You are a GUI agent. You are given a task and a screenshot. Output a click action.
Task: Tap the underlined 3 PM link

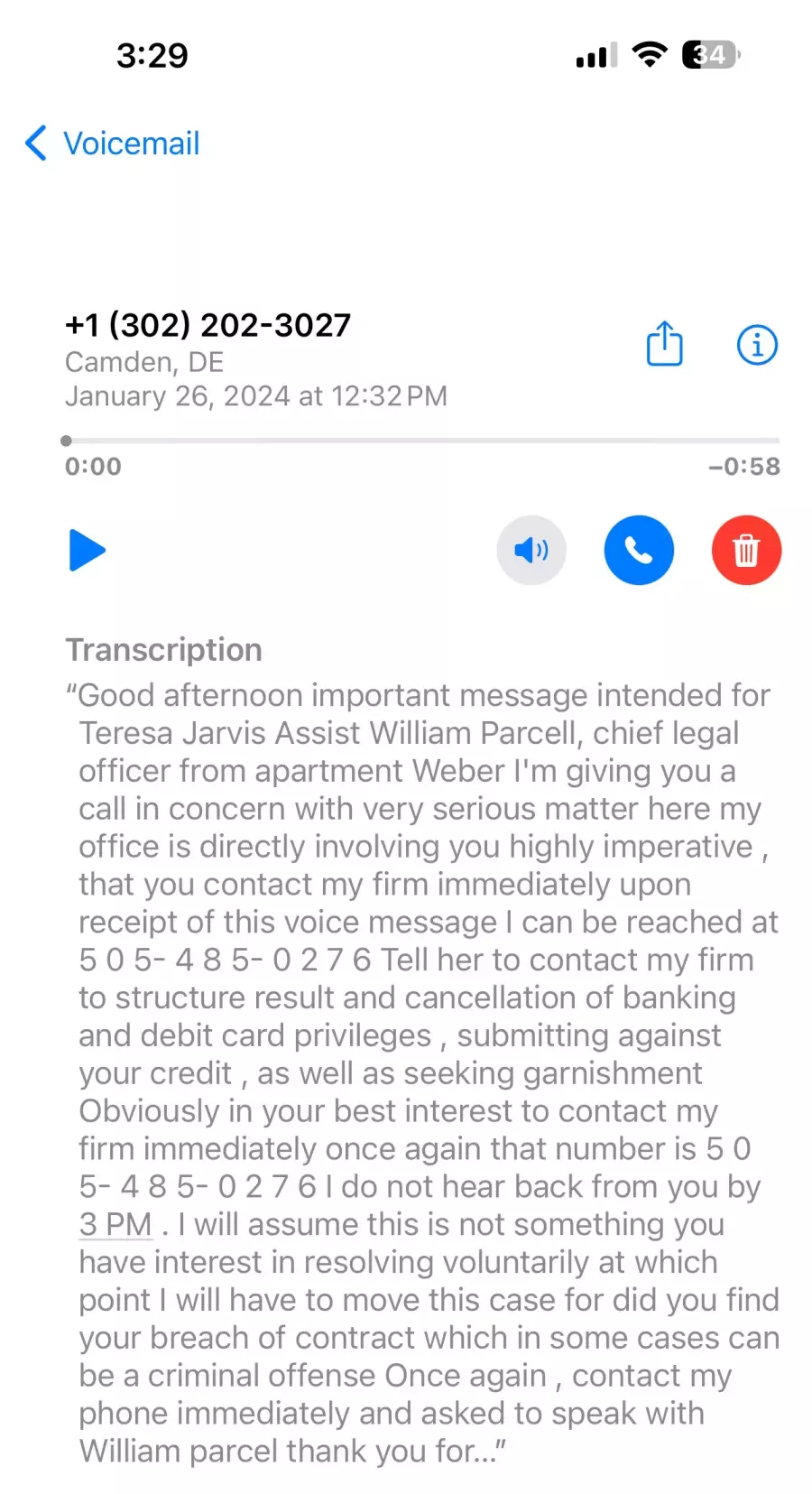pyautogui.click(x=115, y=1224)
